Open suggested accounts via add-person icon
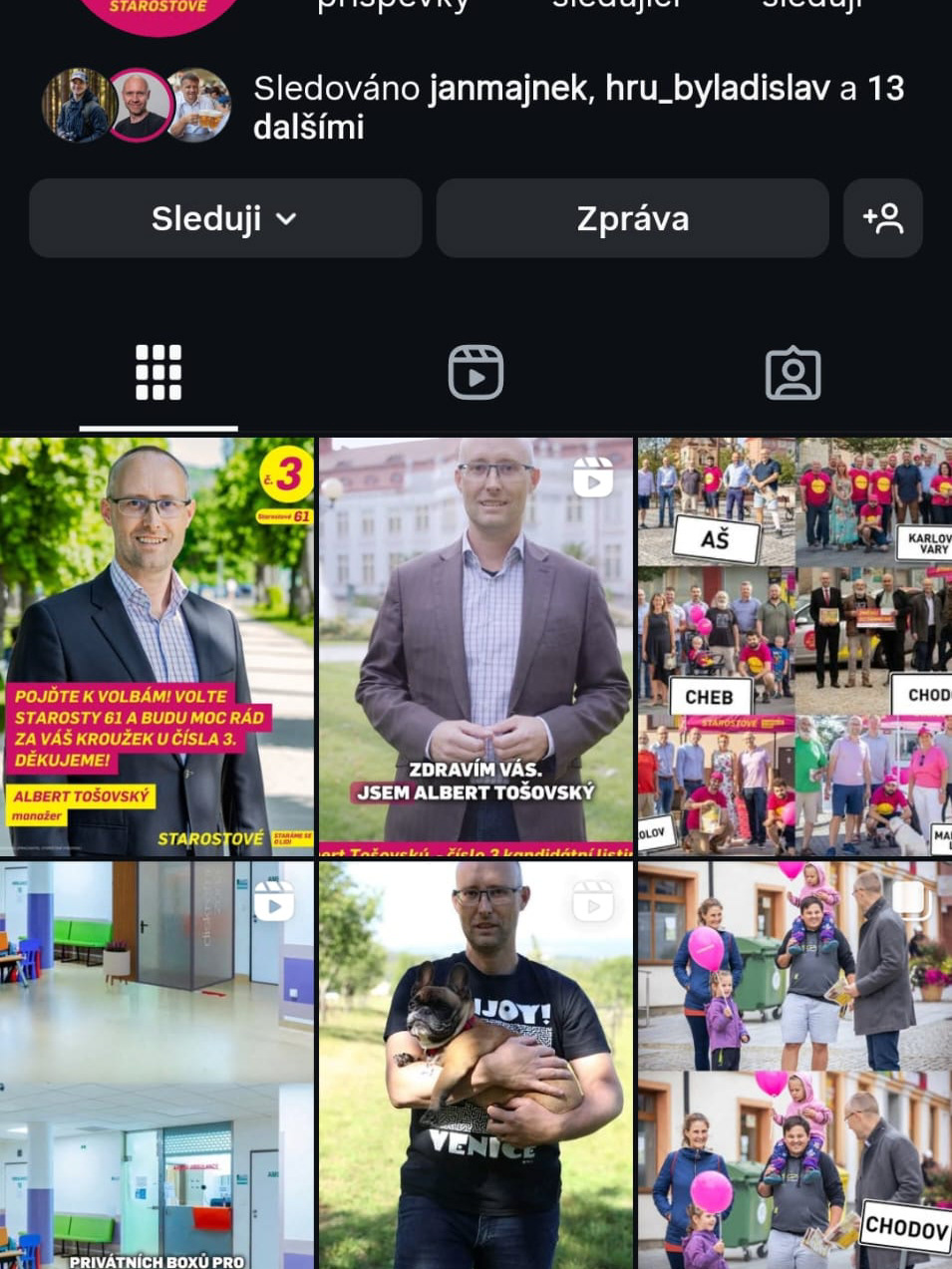The width and height of the screenshot is (952, 1269). (882, 218)
